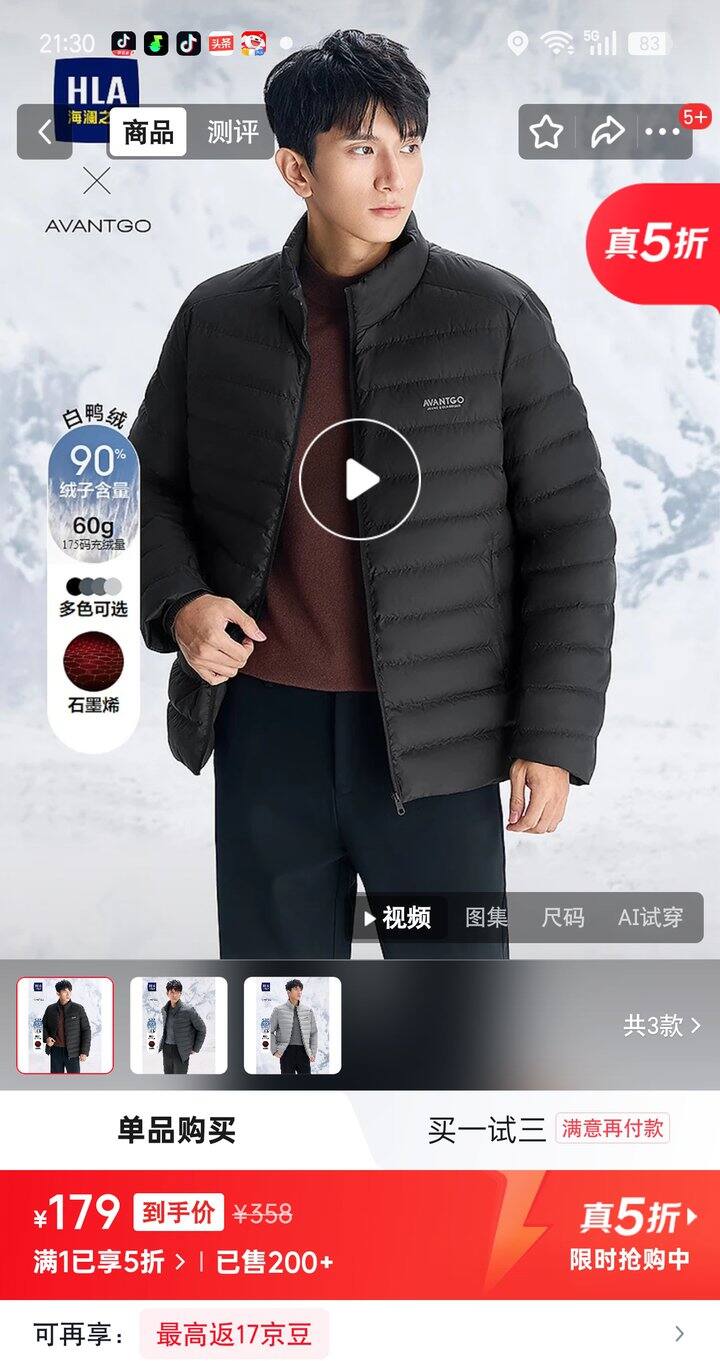Share this product
Screen dimensions: 720x1361
(606, 132)
